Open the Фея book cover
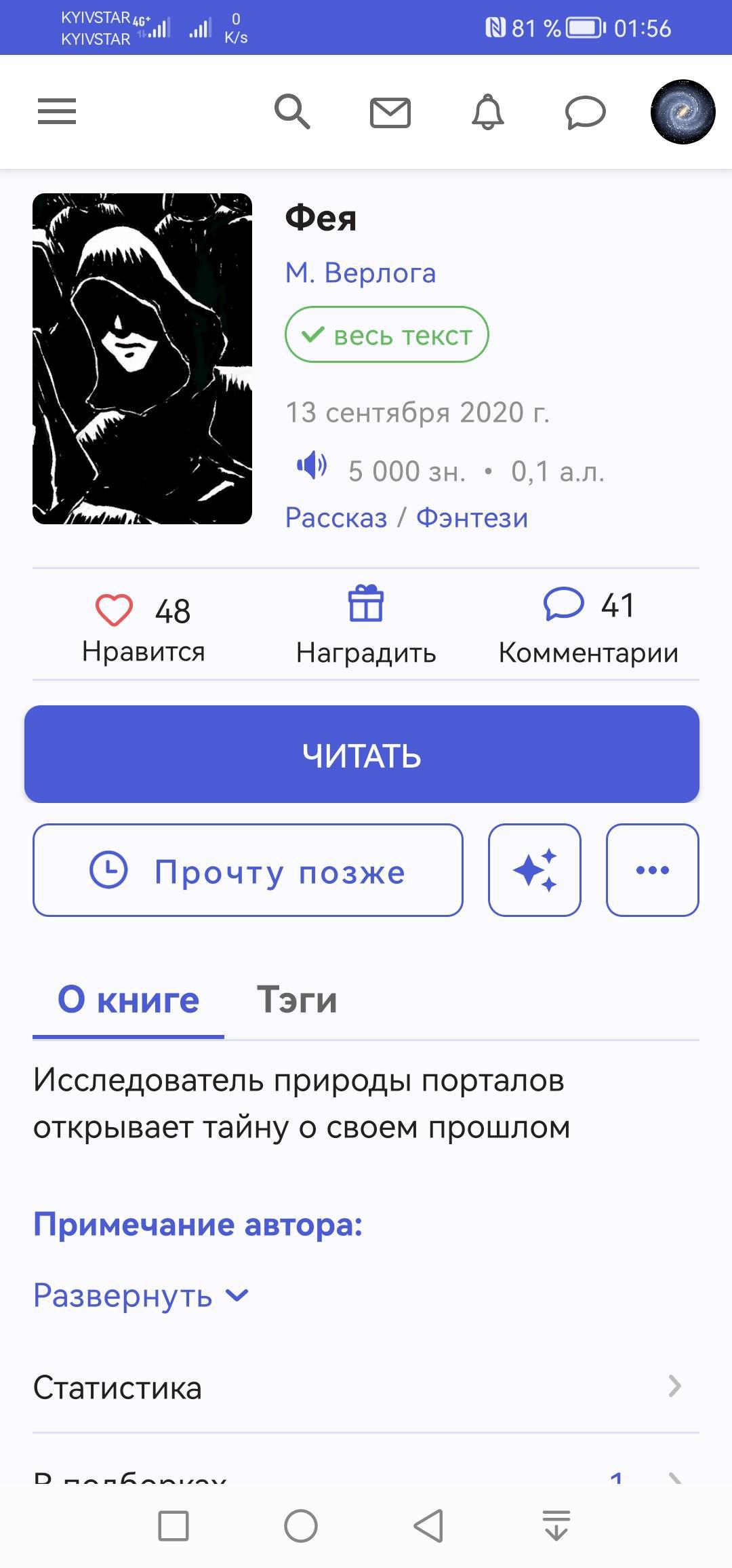This screenshot has width=732, height=1568. (142, 359)
